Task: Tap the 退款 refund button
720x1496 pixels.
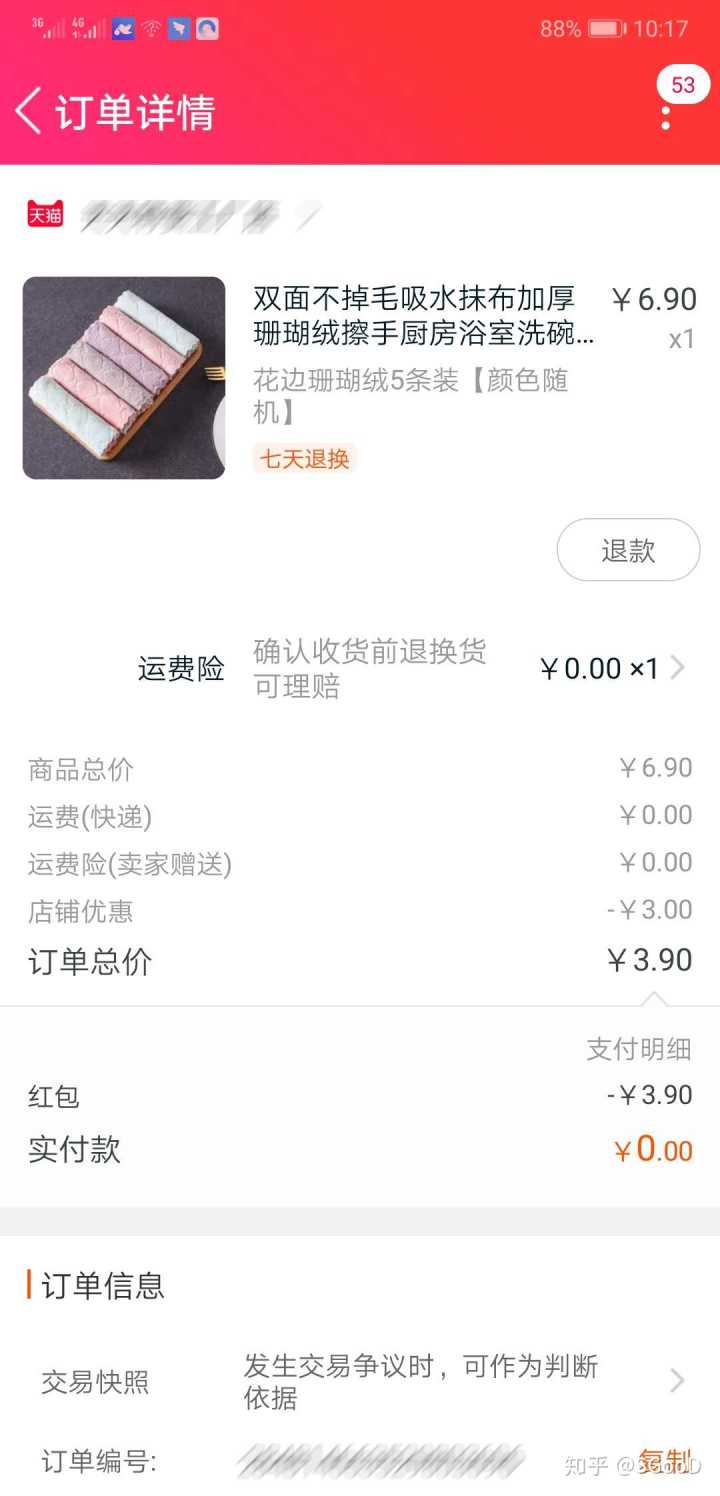Action: tap(628, 550)
